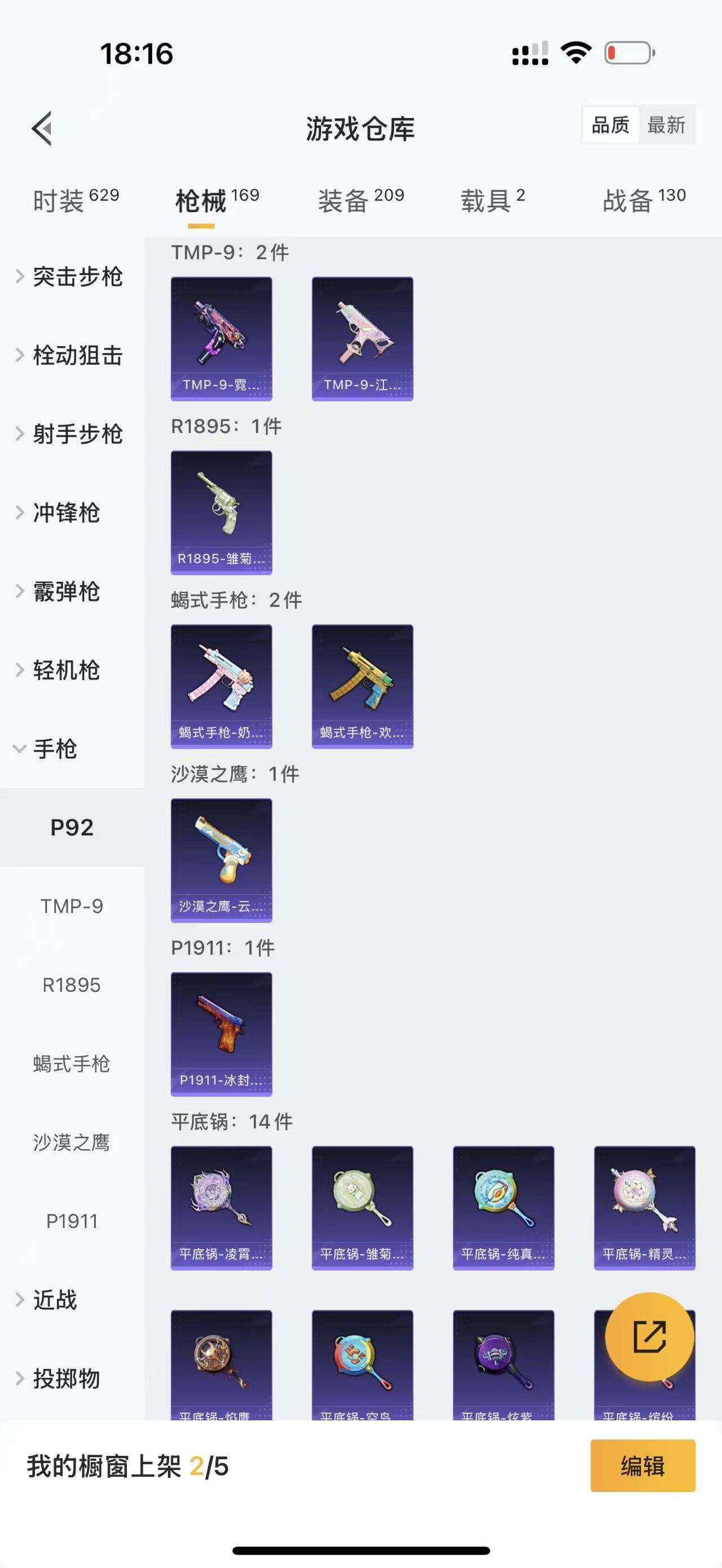The height and width of the screenshot is (1568, 722).
Task: Open the TMP-9-霓 skin thumbnail
Action: 222,338
